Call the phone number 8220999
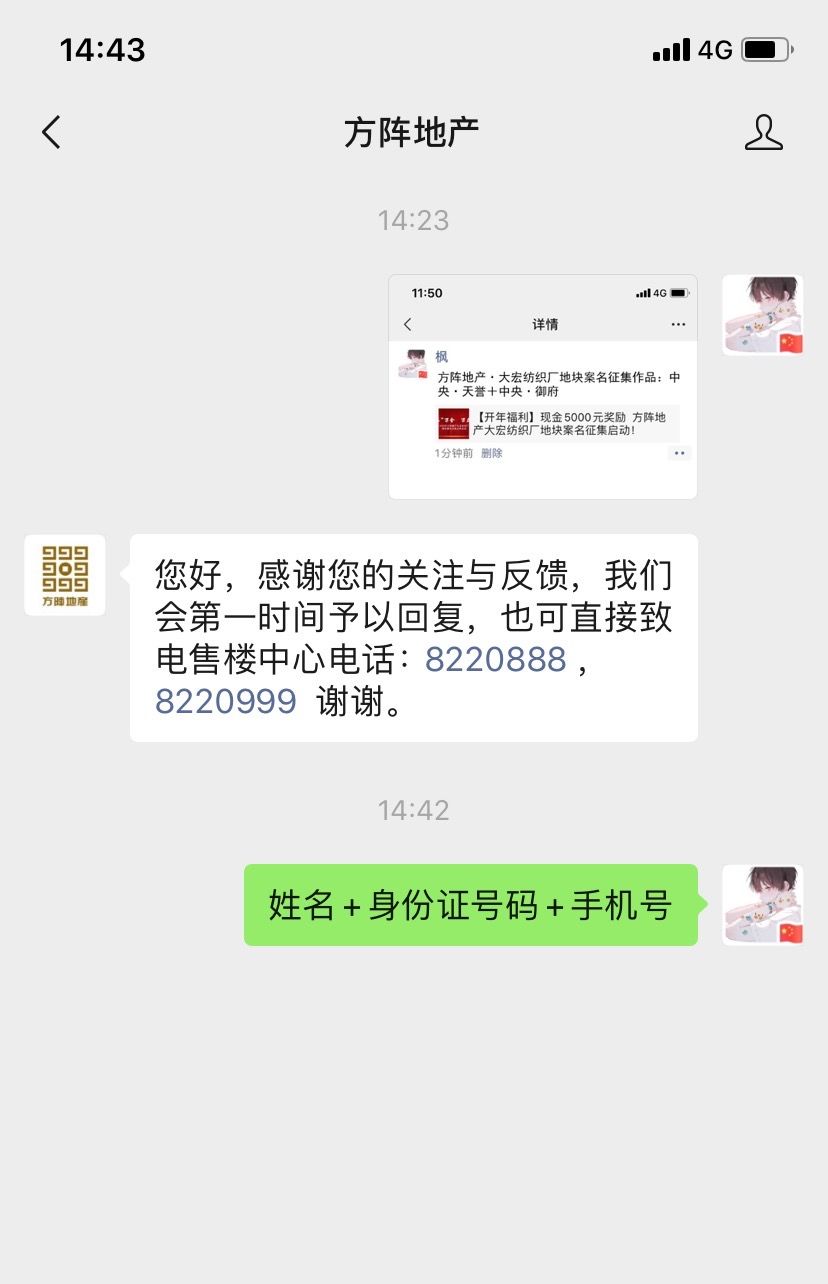The image size is (828, 1284). (226, 702)
